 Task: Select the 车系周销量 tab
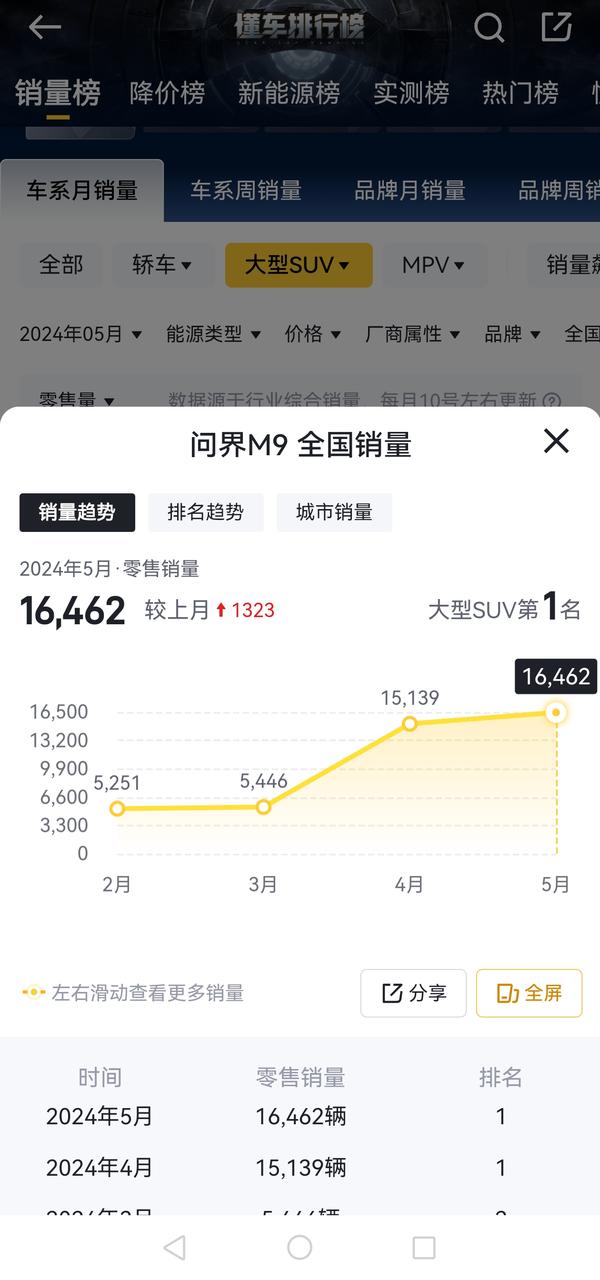(246, 190)
